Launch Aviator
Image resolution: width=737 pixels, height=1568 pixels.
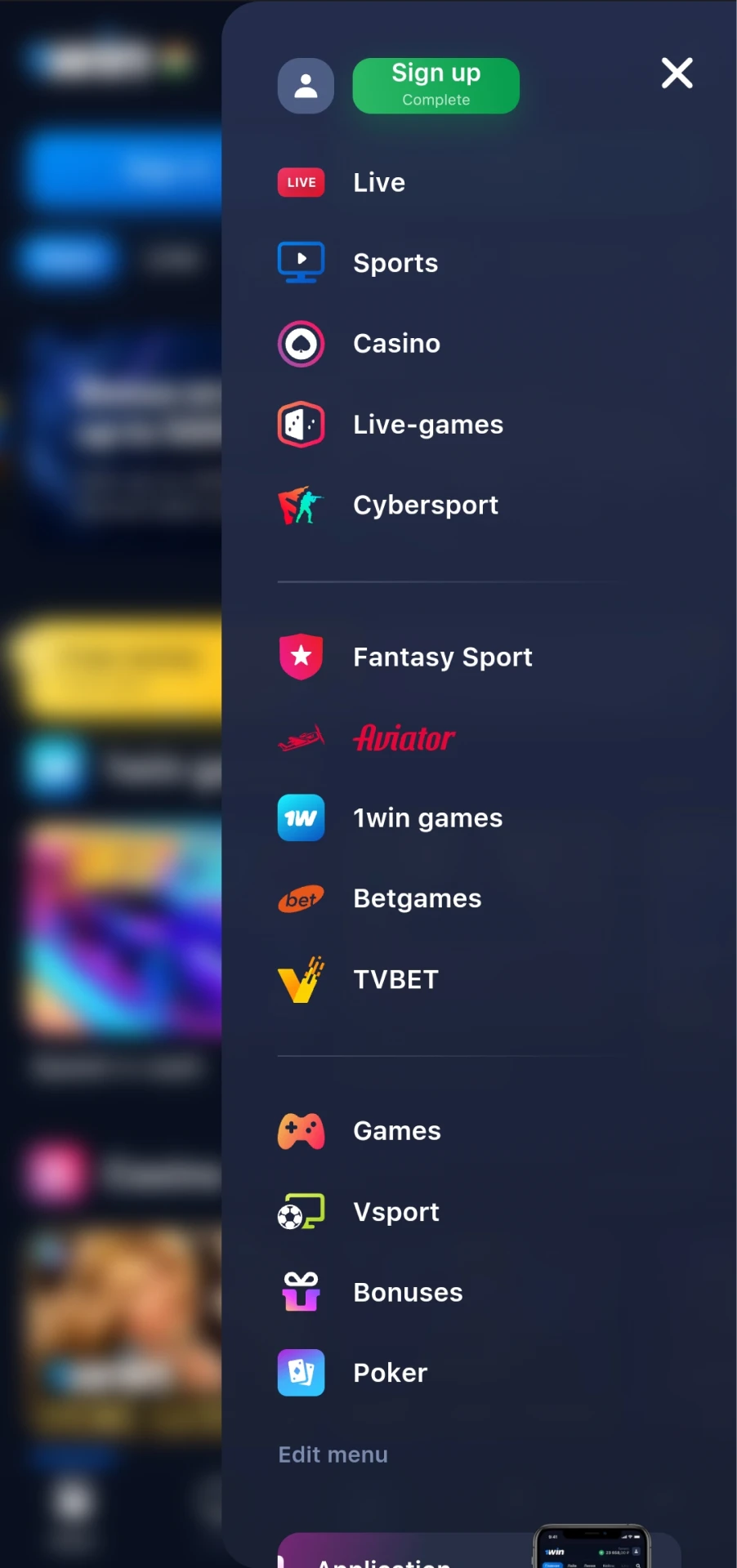pos(404,738)
